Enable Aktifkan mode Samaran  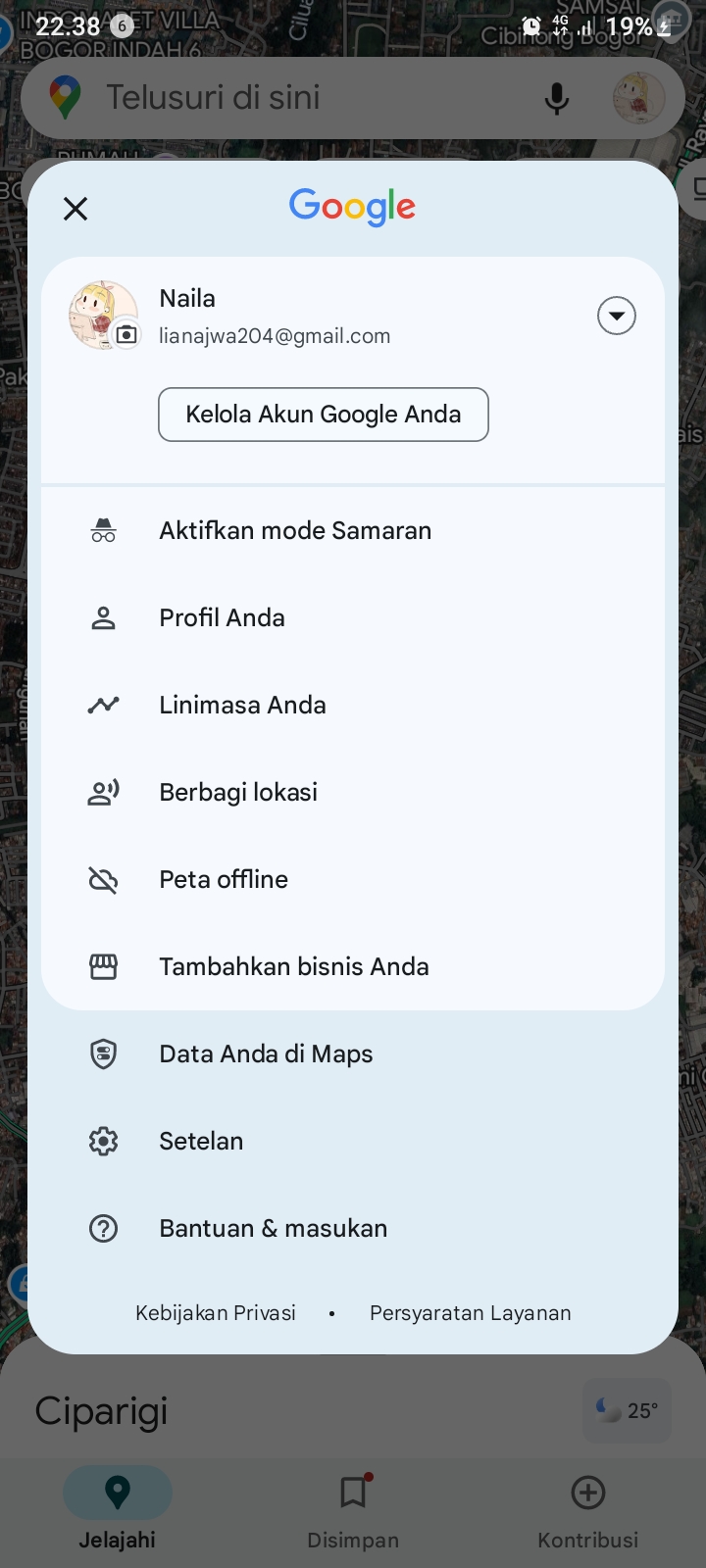(x=353, y=530)
